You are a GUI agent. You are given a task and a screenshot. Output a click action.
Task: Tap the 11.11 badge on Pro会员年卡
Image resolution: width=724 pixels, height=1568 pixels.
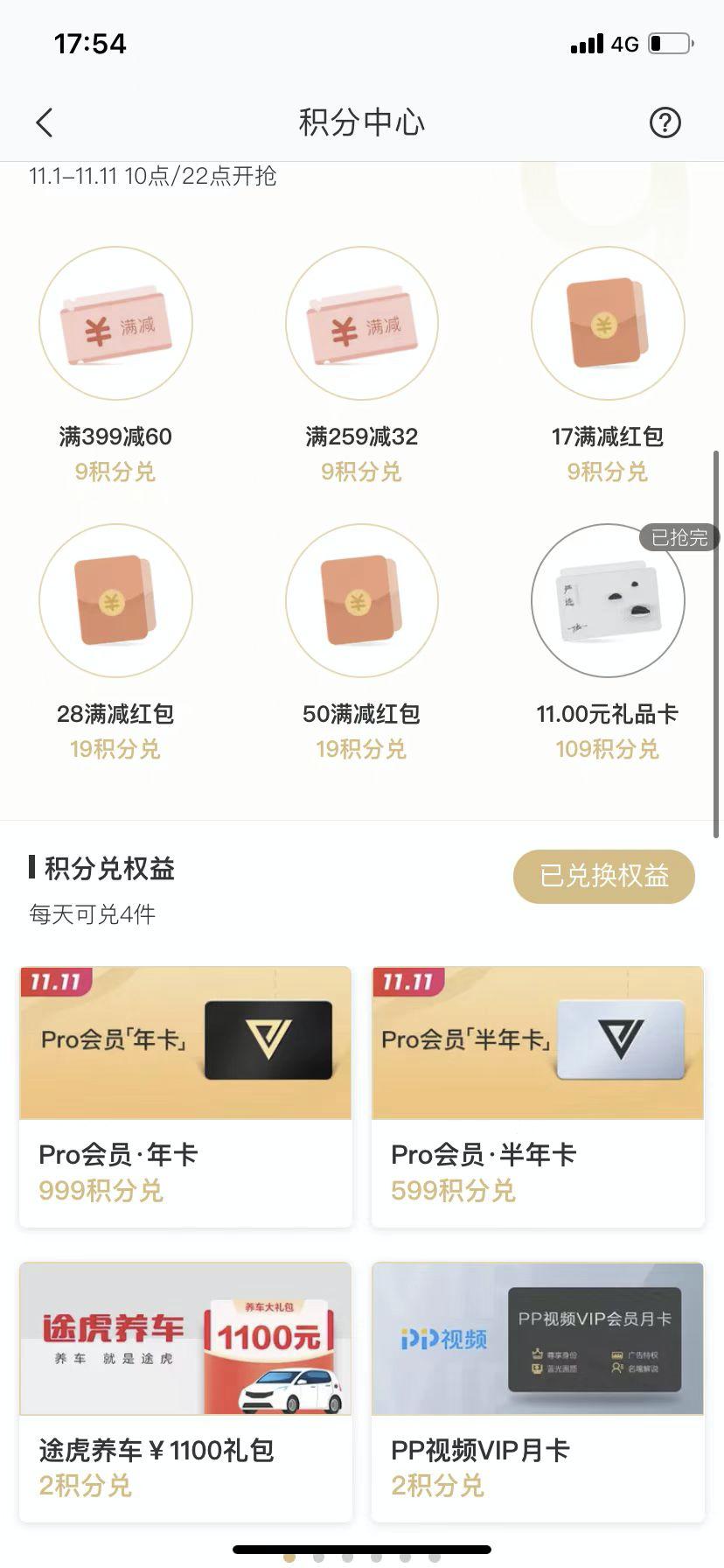(x=51, y=982)
